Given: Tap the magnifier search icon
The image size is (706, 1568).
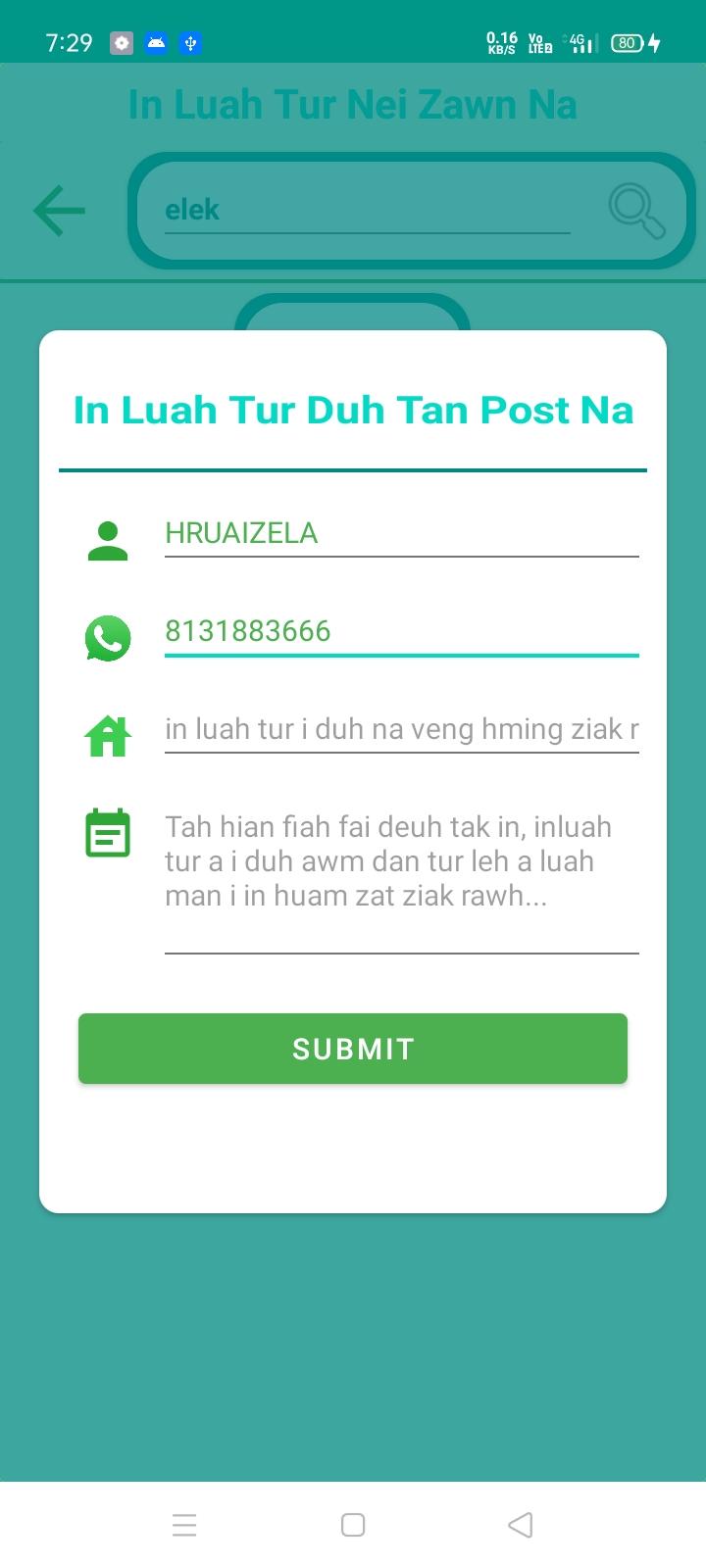Looking at the screenshot, I should coord(636,210).
